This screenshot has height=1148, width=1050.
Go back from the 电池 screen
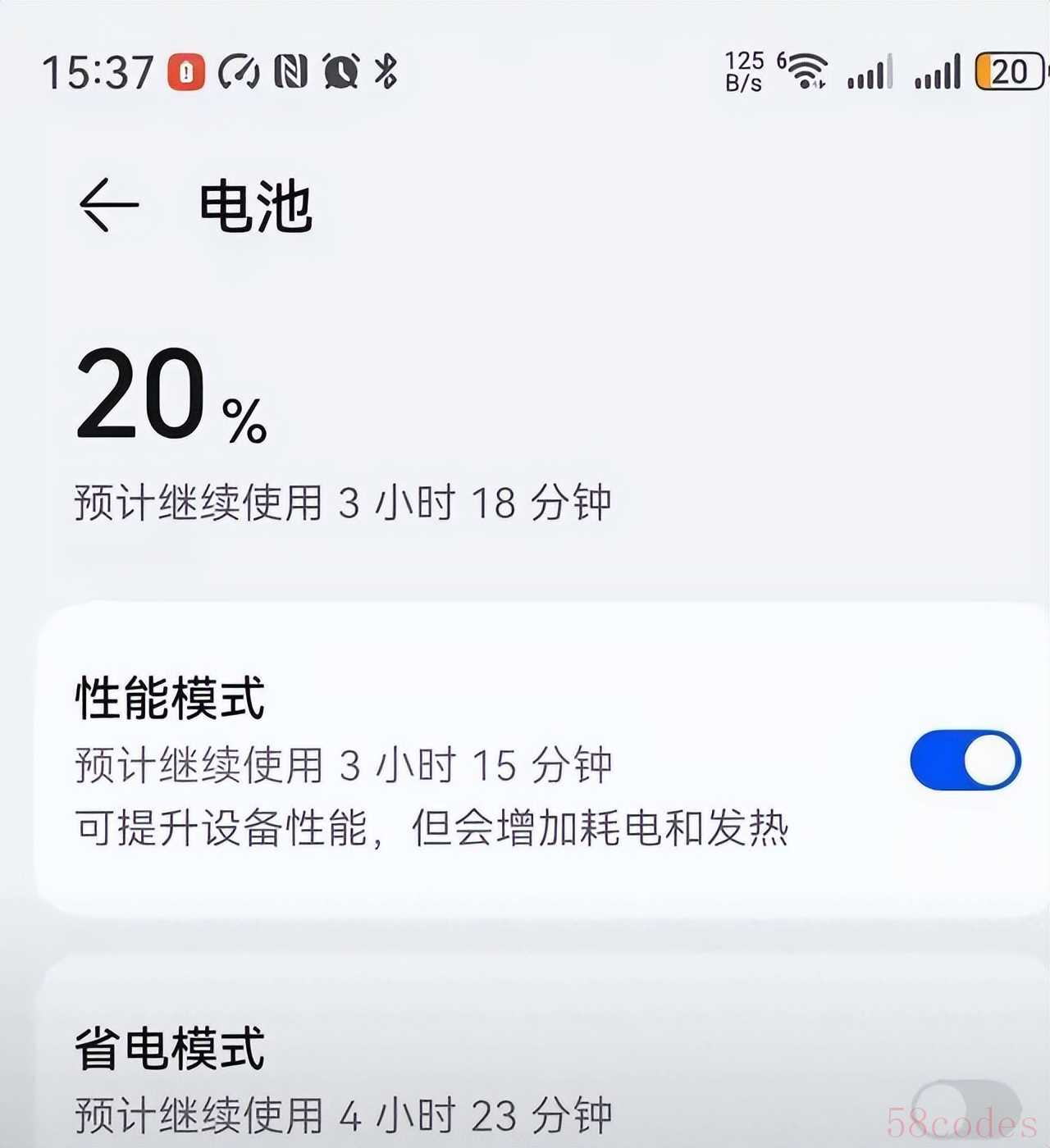pos(108,205)
